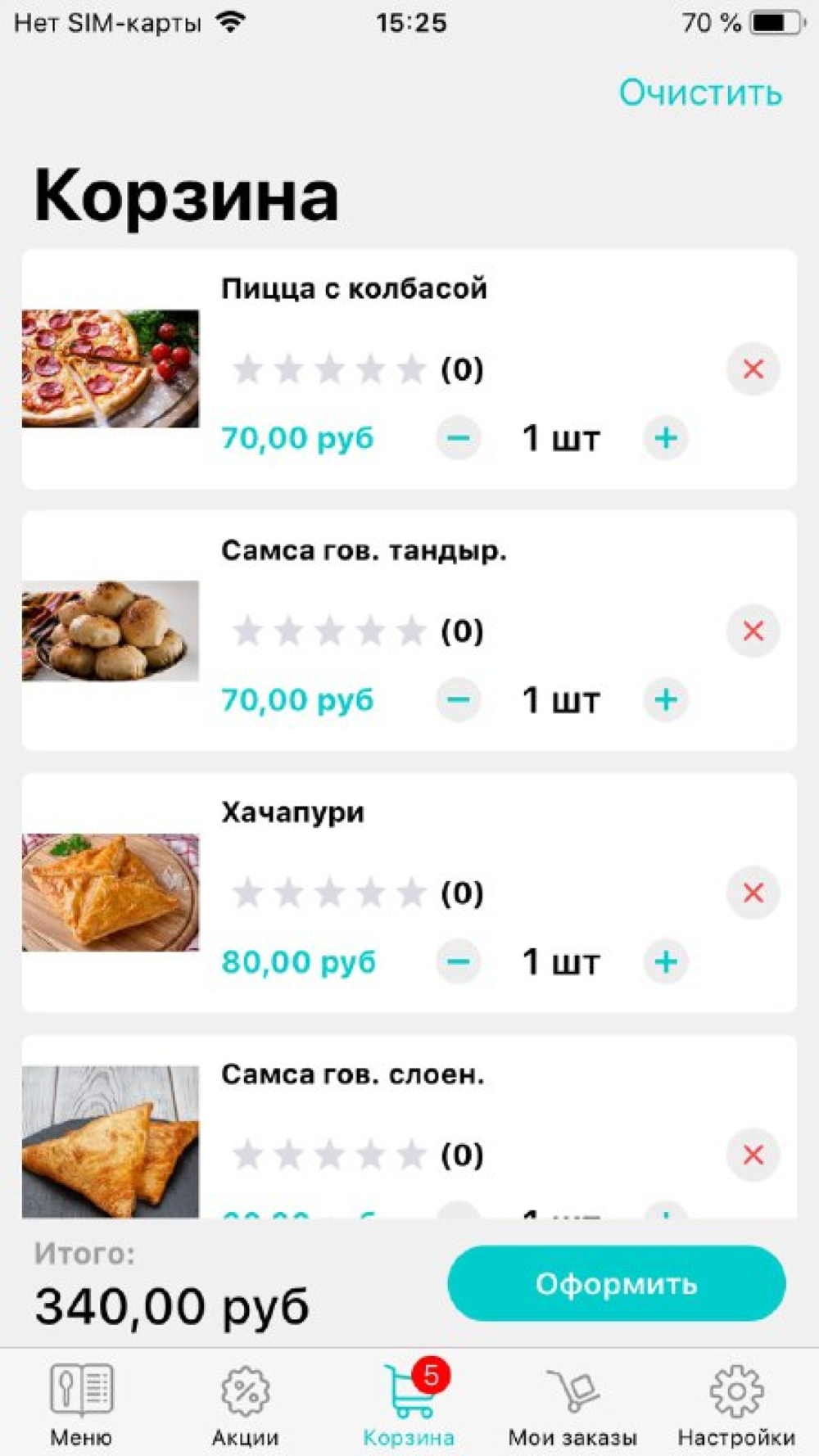Delete Хачапури from the cart
This screenshot has width=819, height=1456.
point(753,893)
